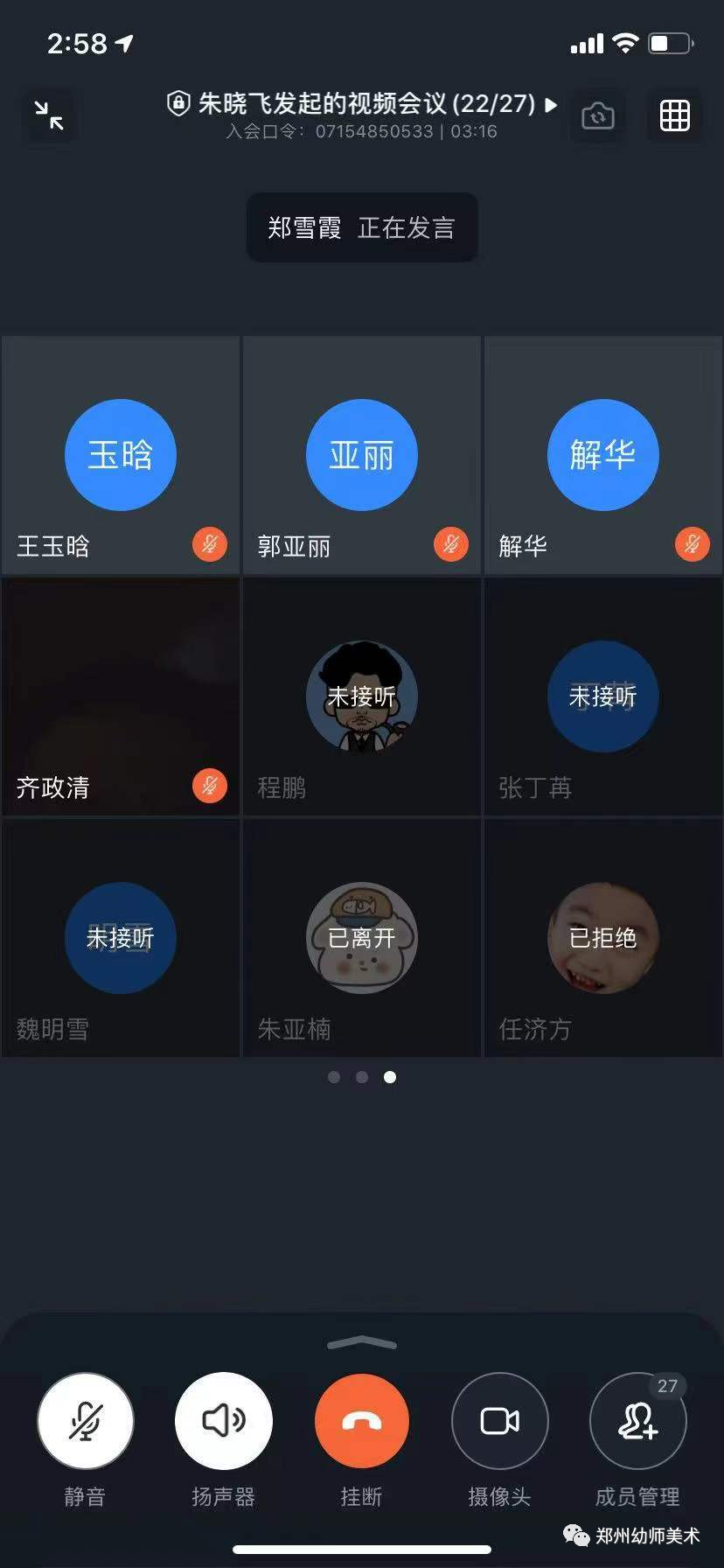Viewport: 724px width, 1568px height.
Task: Flip the camera view
Action: pyautogui.click(x=597, y=115)
